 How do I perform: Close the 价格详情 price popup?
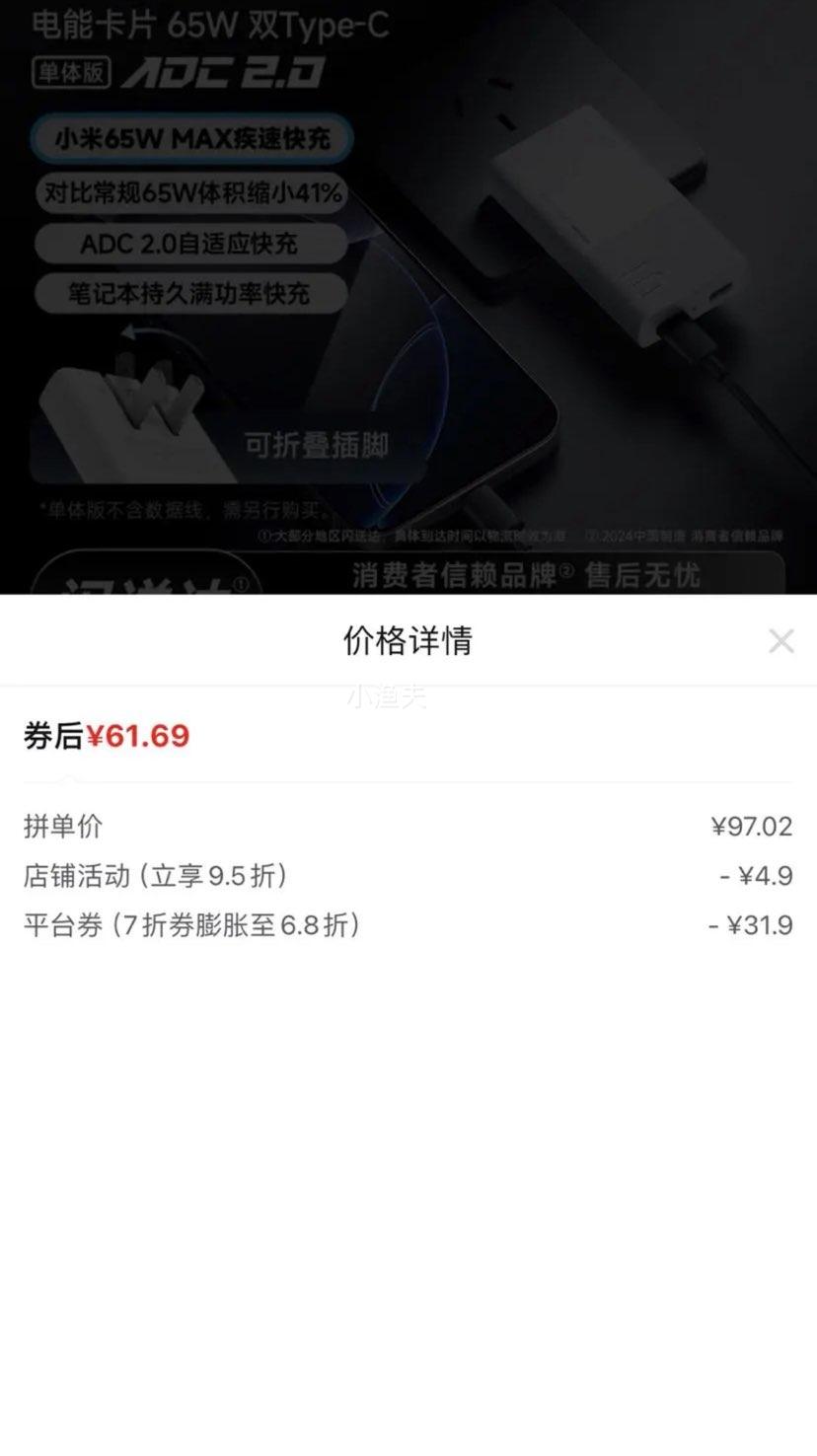tap(782, 642)
